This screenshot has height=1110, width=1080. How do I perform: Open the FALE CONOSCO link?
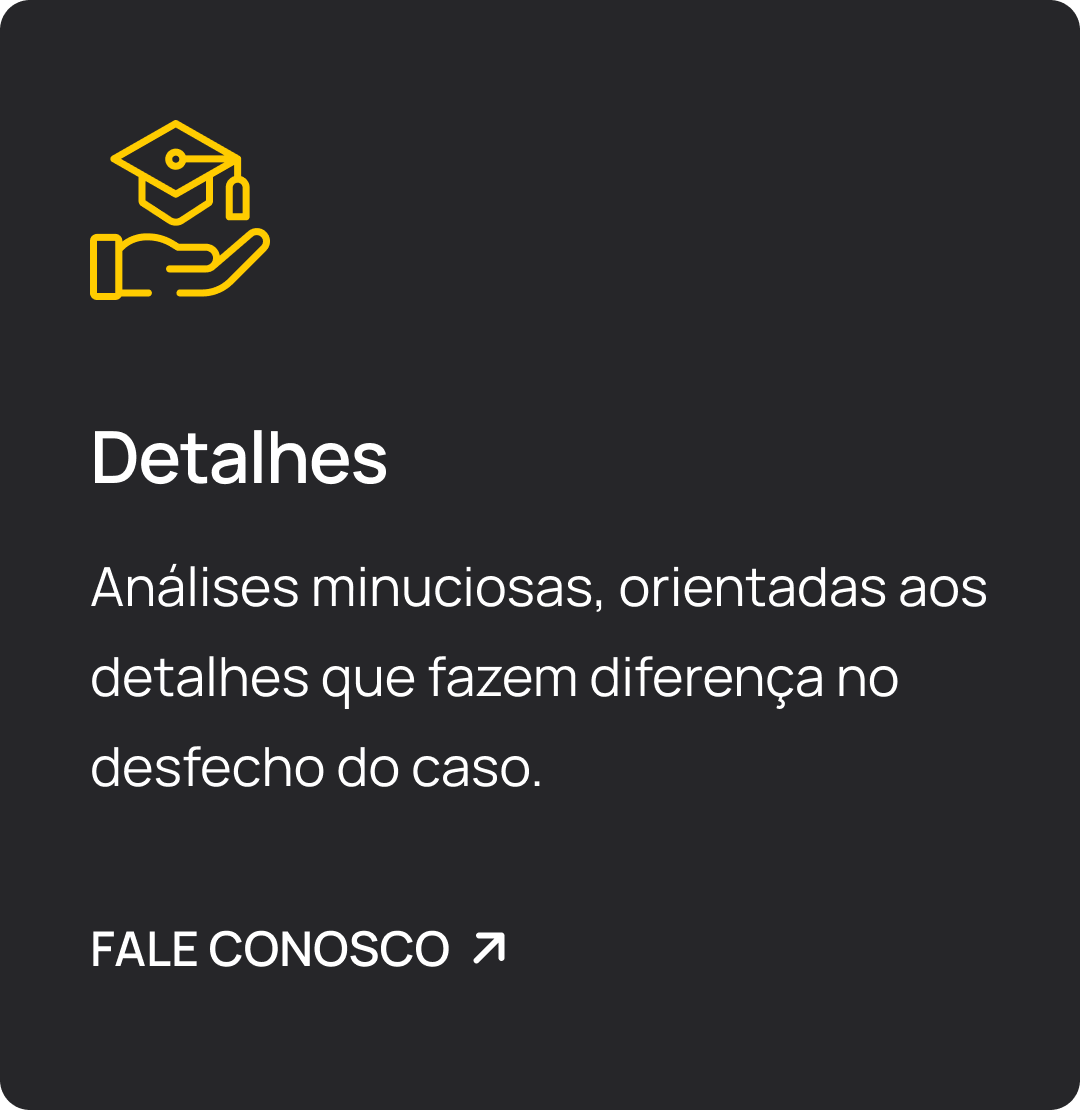(298, 948)
